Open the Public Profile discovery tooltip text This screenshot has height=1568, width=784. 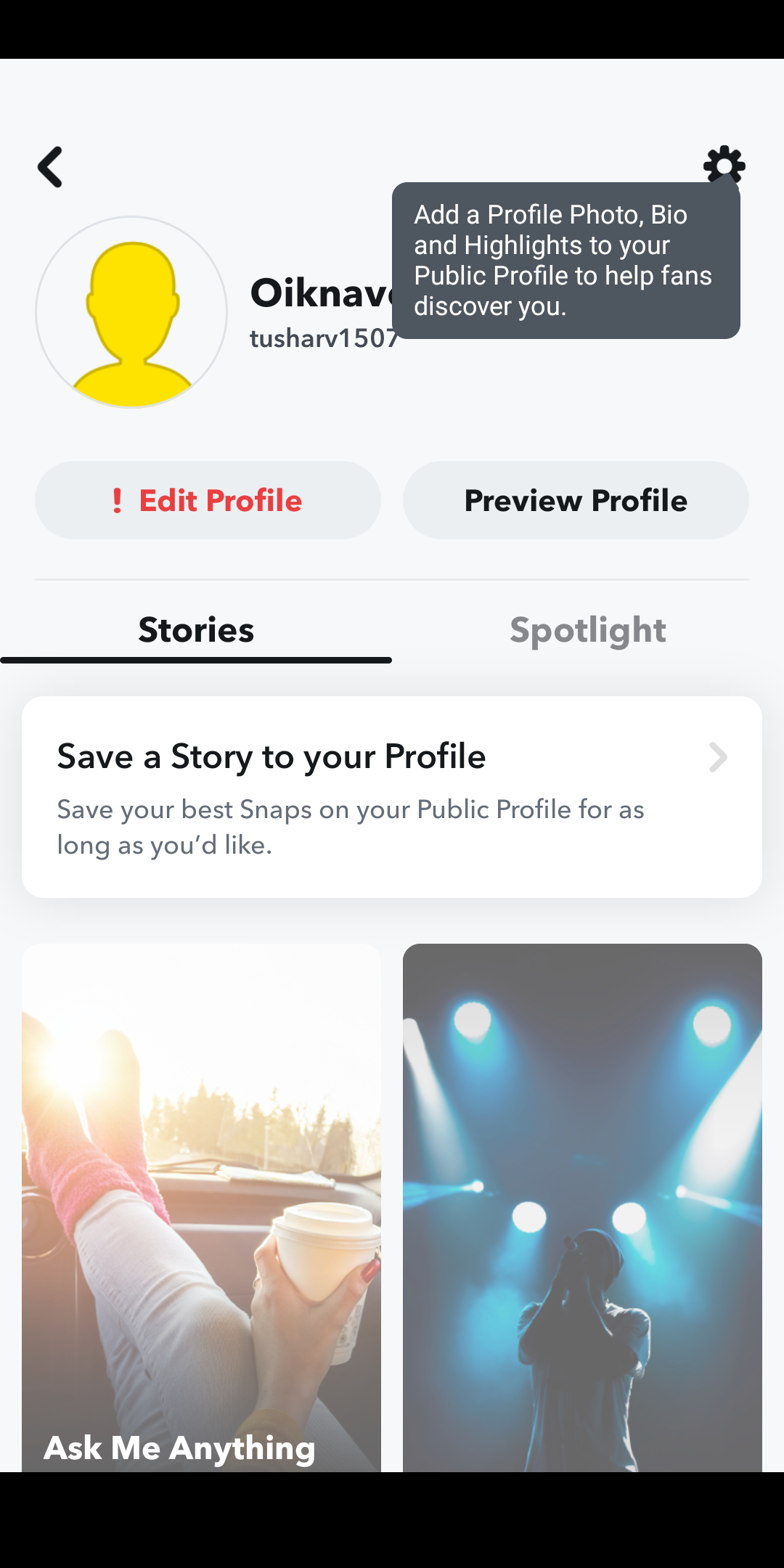click(565, 260)
